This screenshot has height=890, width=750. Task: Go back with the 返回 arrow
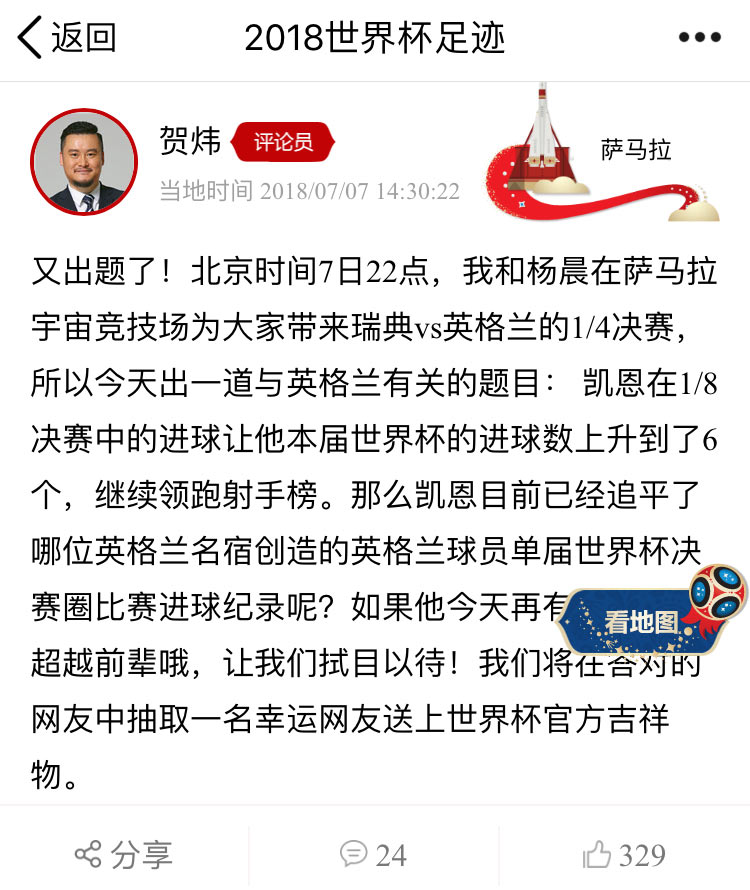point(66,38)
